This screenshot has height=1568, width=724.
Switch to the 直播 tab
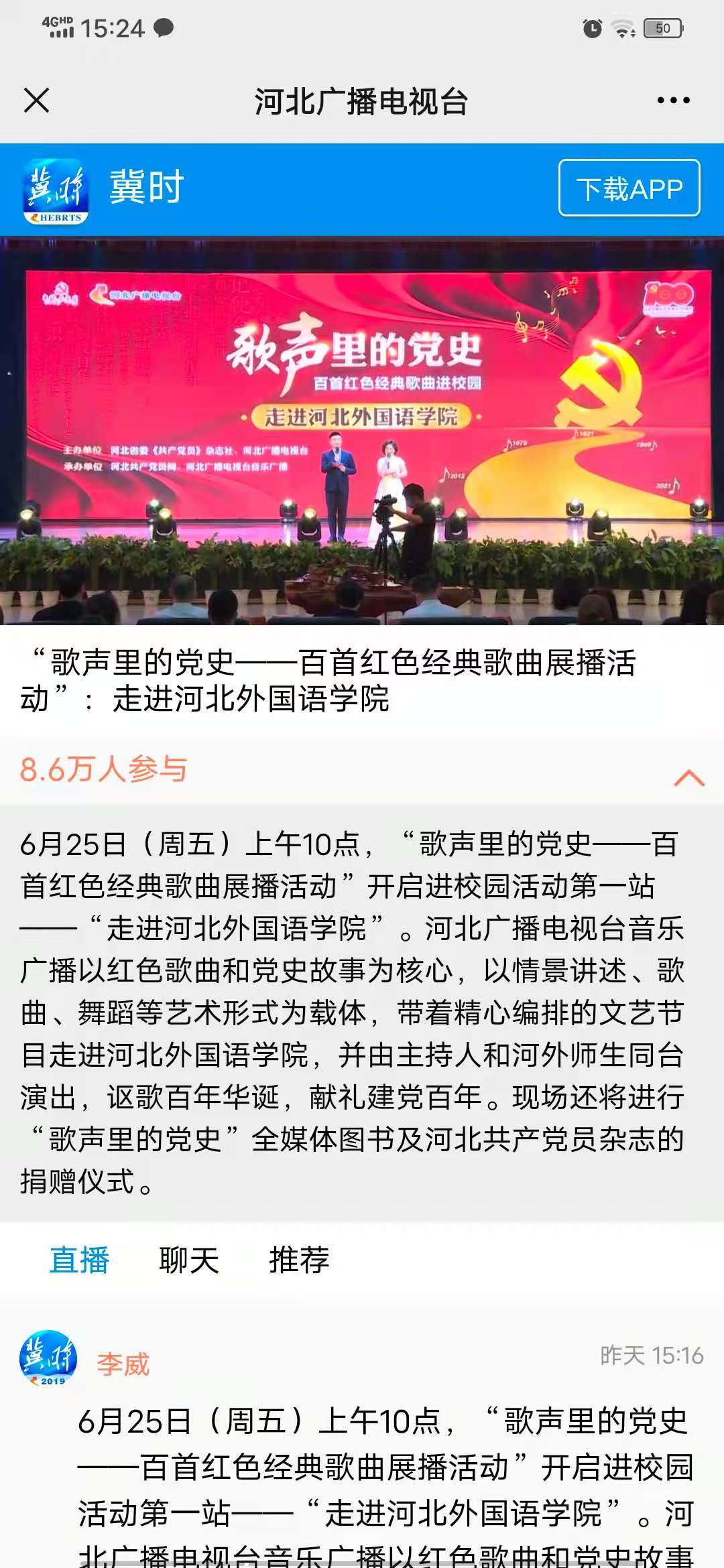click(x=79, y=1260)
